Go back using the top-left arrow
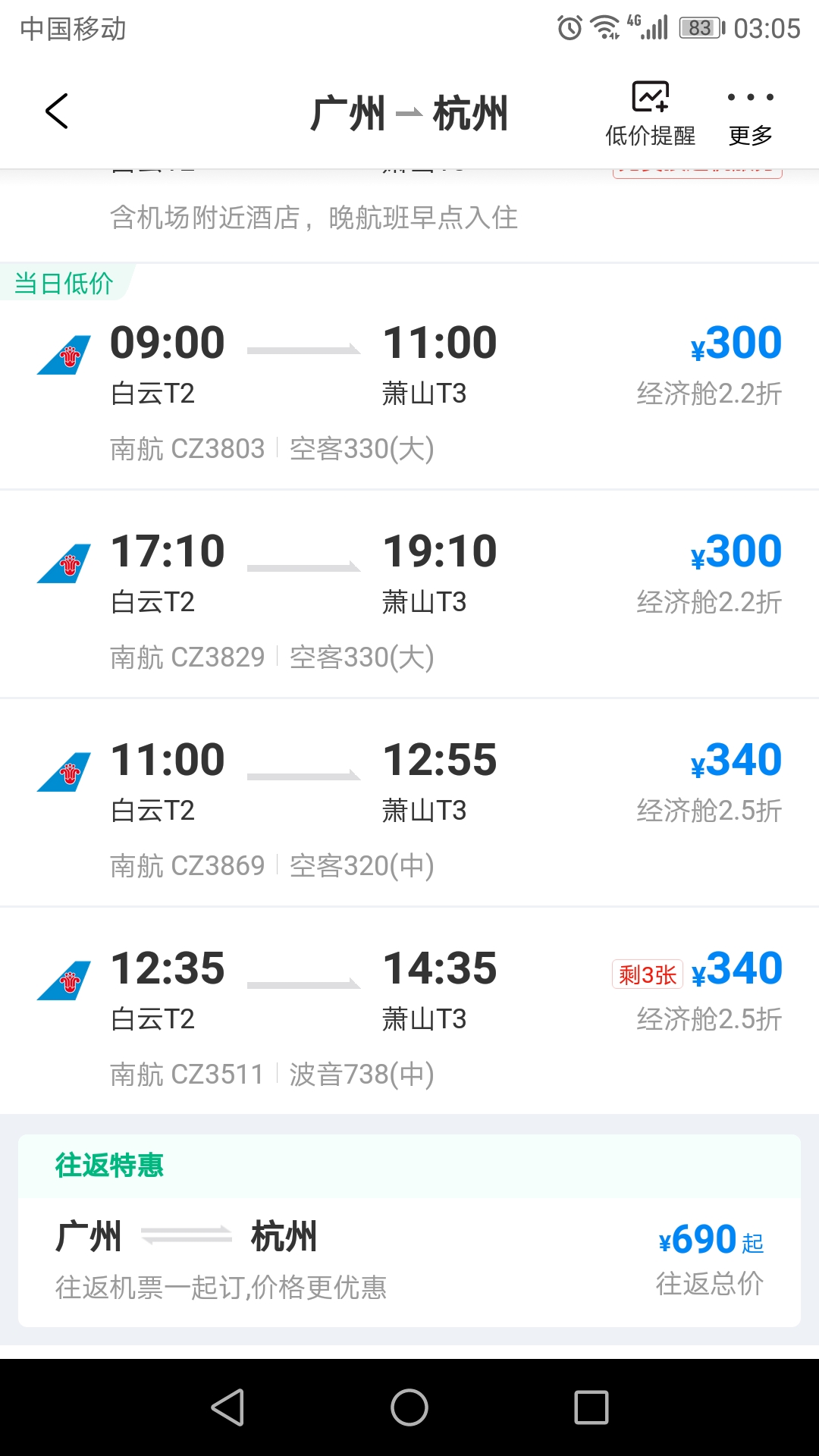The image size is (819, 1456). pos(57,111)
